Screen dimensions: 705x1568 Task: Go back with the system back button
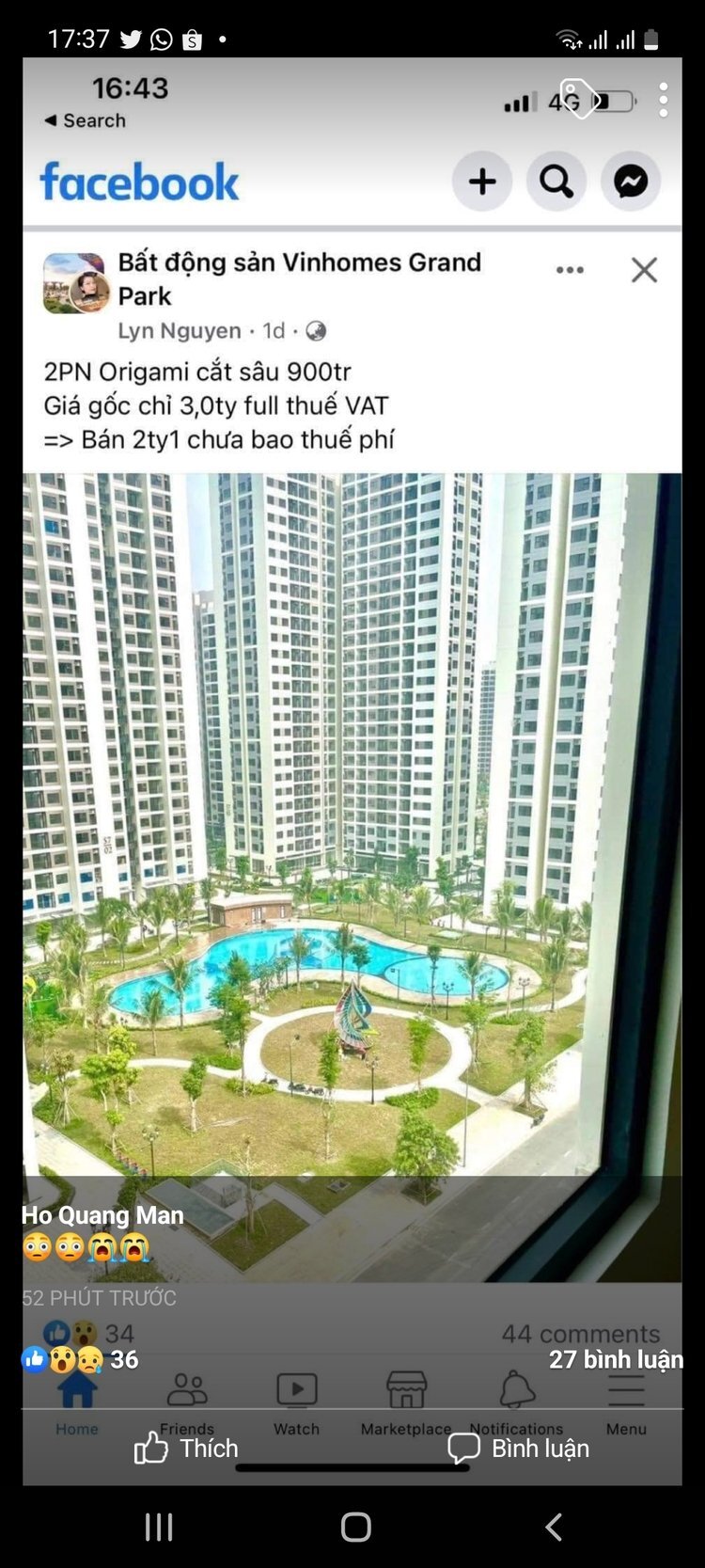(554, 1527)
